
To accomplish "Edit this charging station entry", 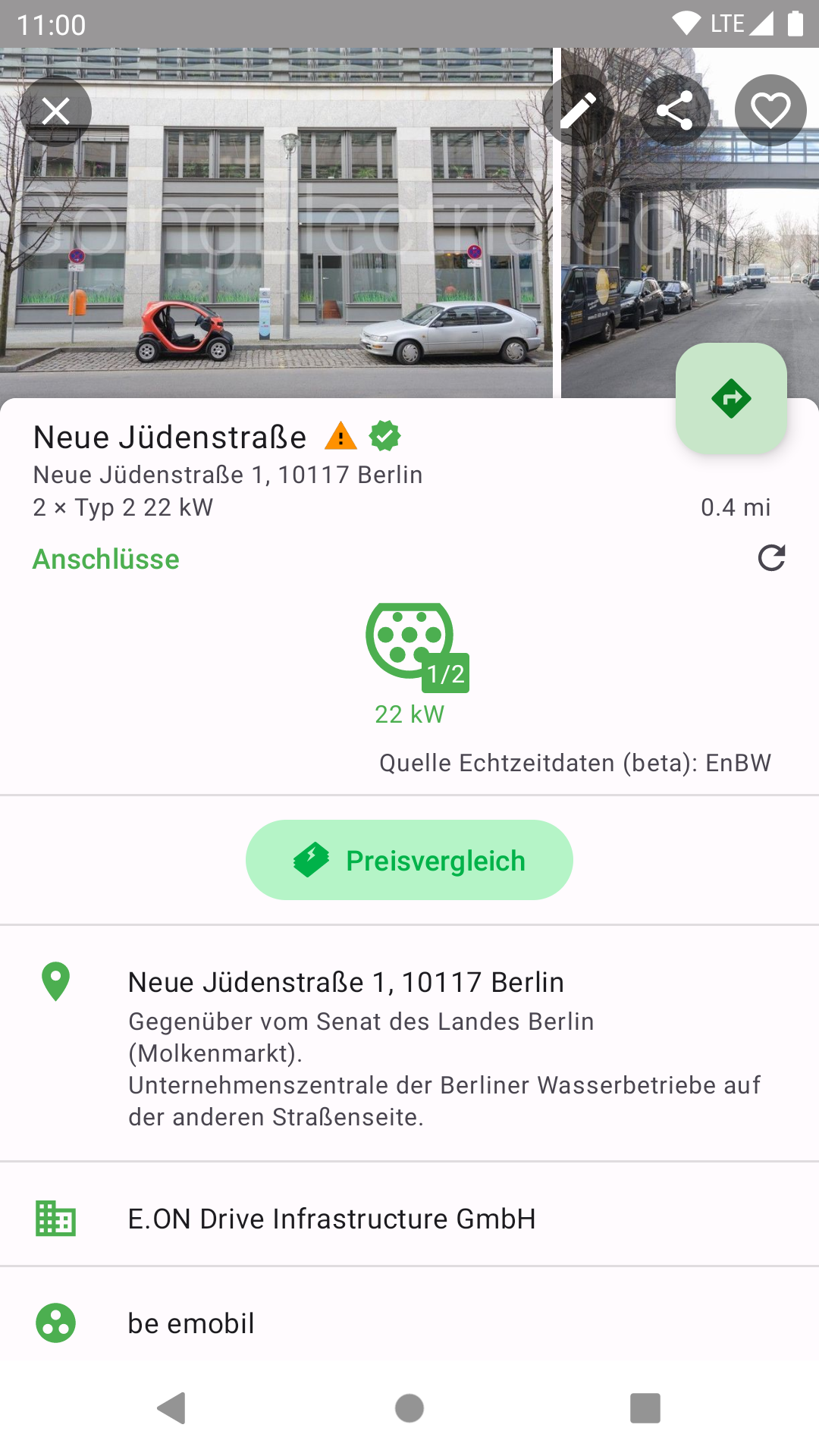I will (x=579, y=111).
